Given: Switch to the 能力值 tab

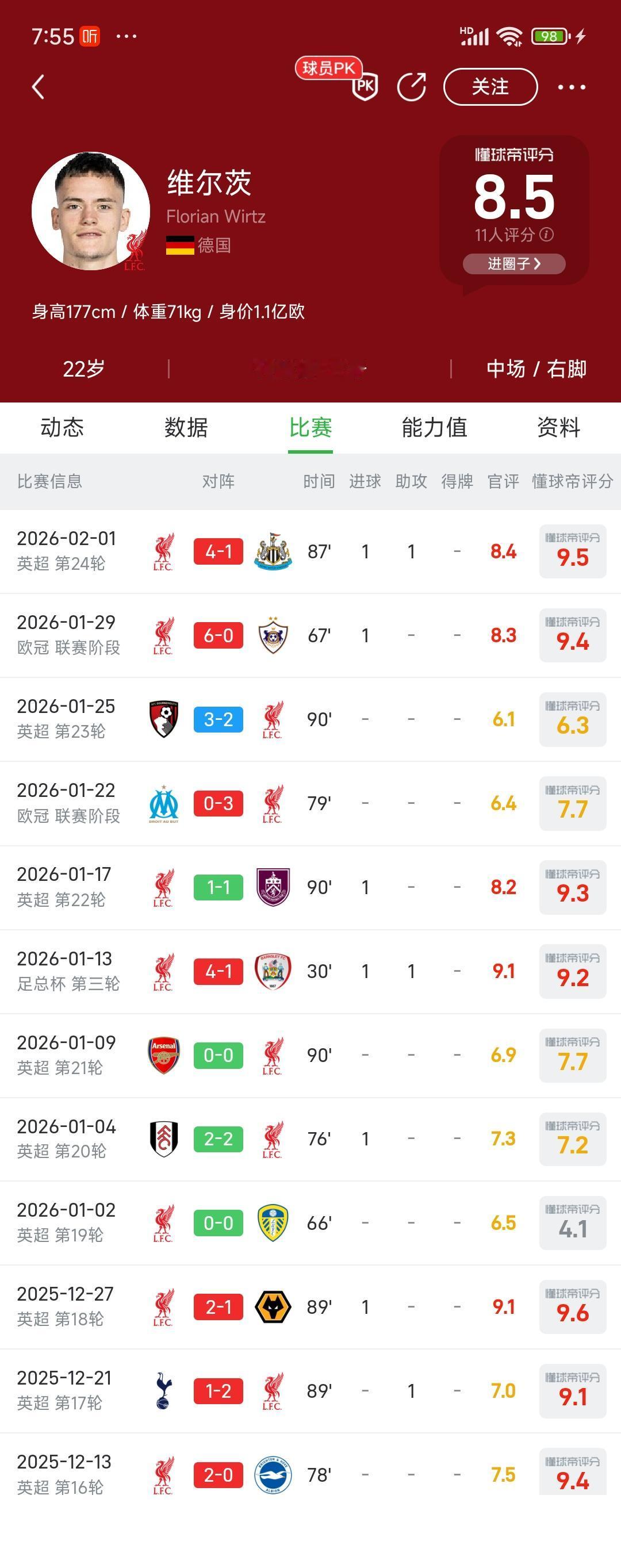Looking at the screenshot, I should [x=434, y=428].
